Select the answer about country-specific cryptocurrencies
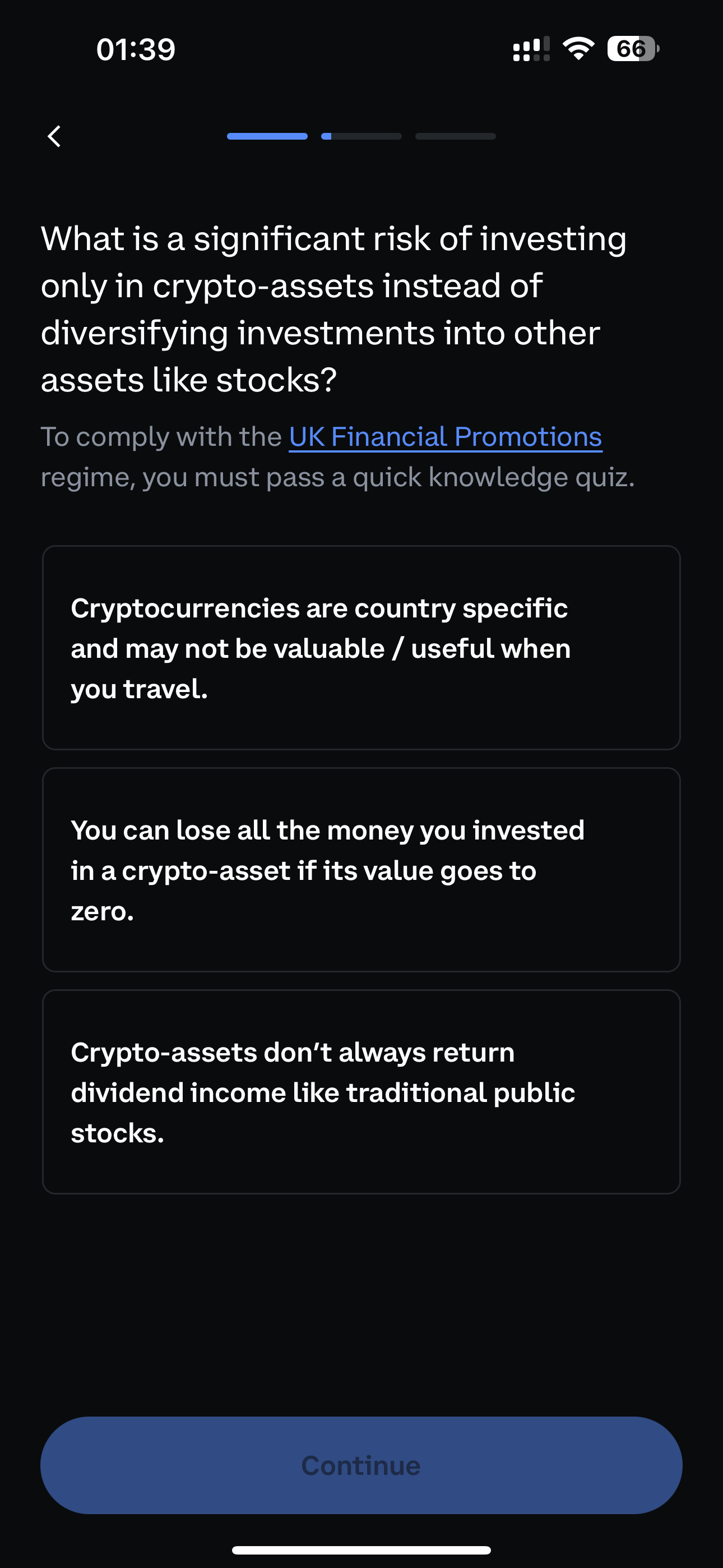723x1568 pixels. (361, 648)
